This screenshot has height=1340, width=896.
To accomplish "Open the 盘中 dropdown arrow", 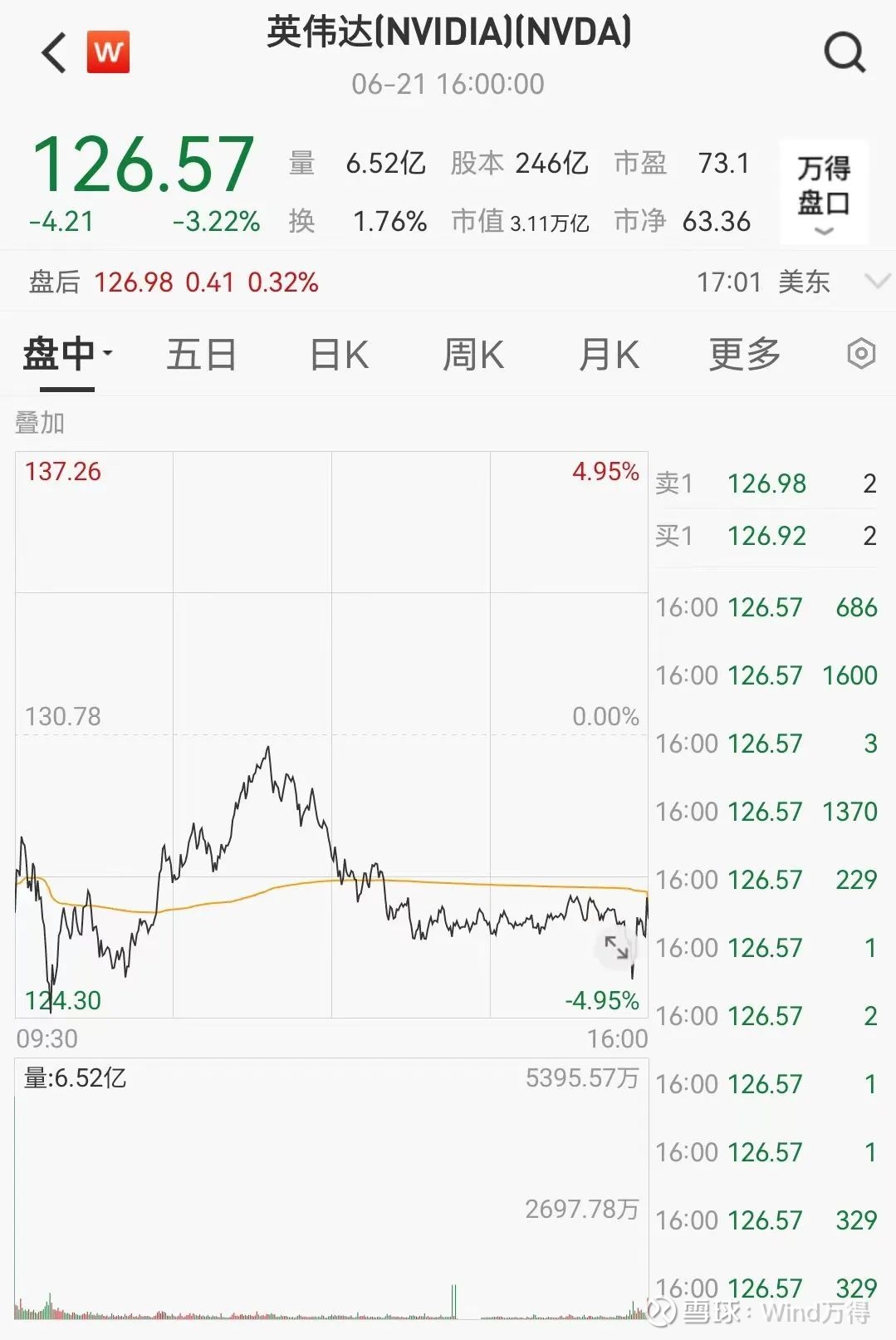I will point(105,356).
